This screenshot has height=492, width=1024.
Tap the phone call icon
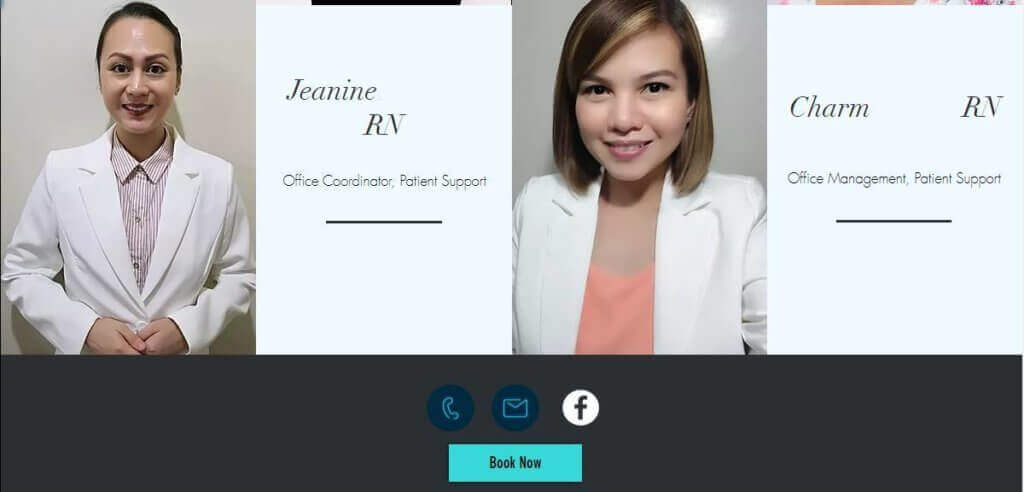(450, 408)
